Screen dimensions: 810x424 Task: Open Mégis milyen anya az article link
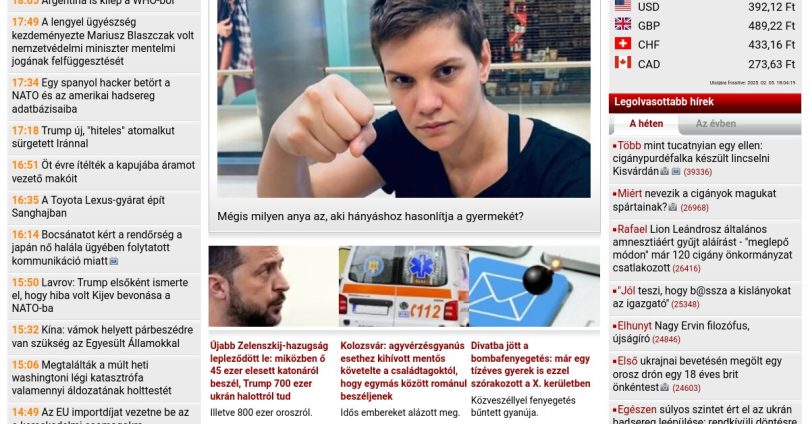click(370, 215)
